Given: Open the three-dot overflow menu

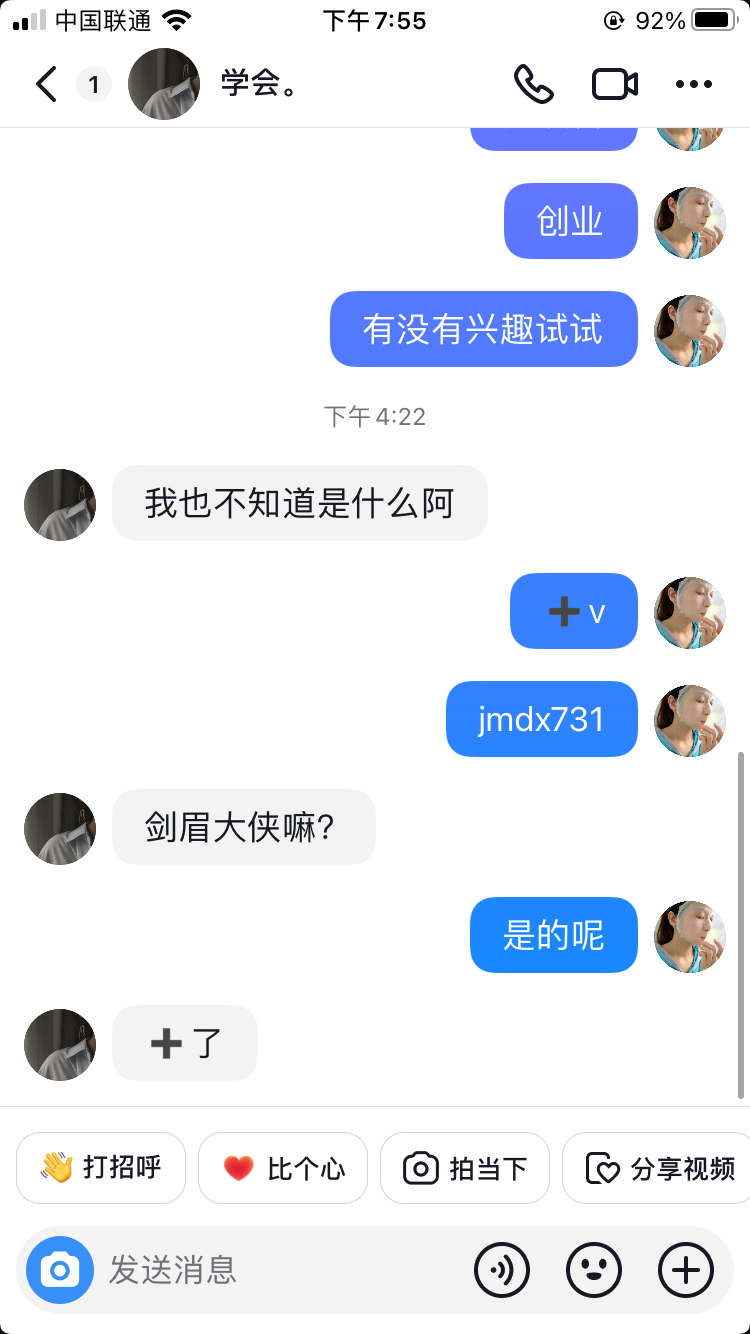Looking at the screenshot, I should click(x=693, y=85).
